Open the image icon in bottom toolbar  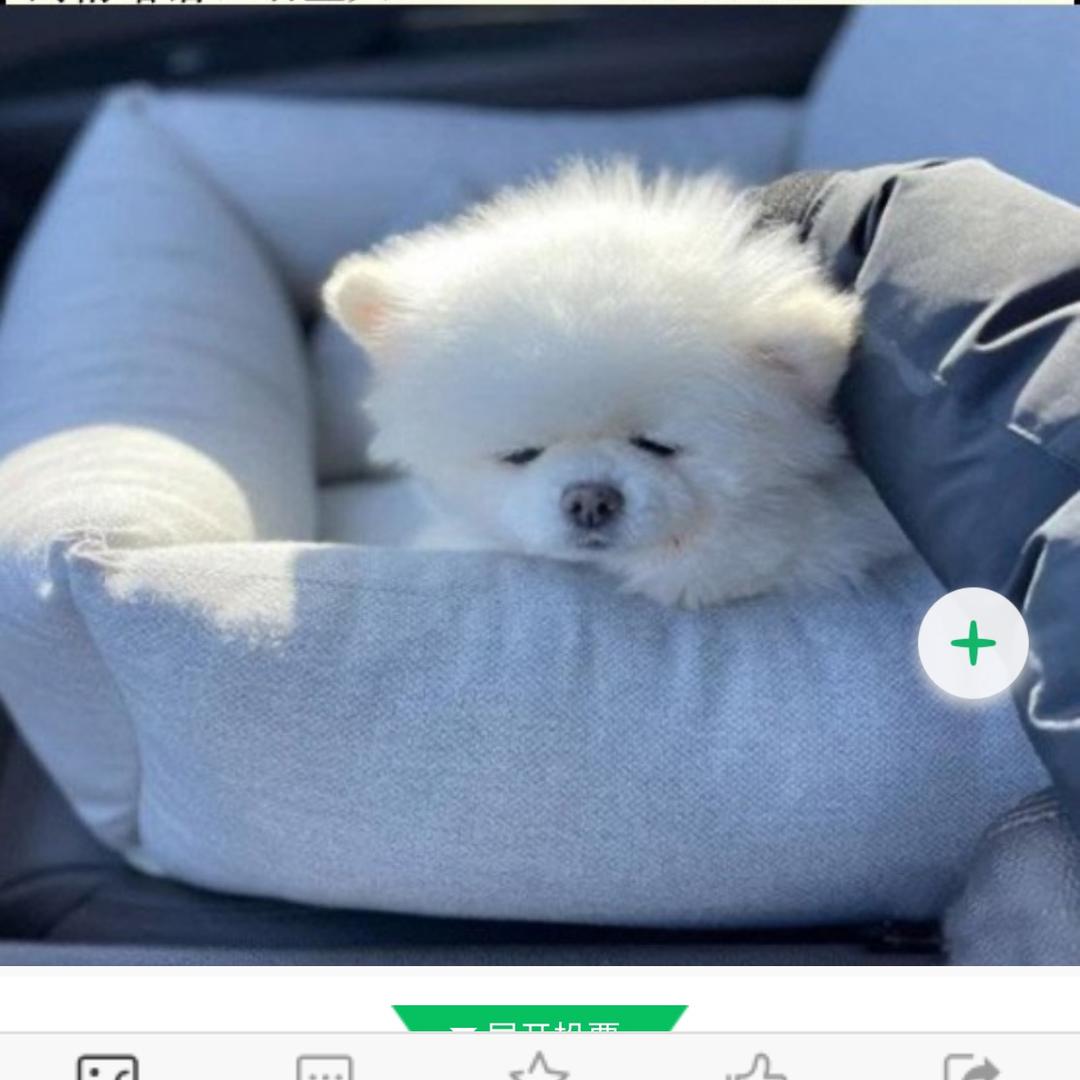coord(108,1067)
